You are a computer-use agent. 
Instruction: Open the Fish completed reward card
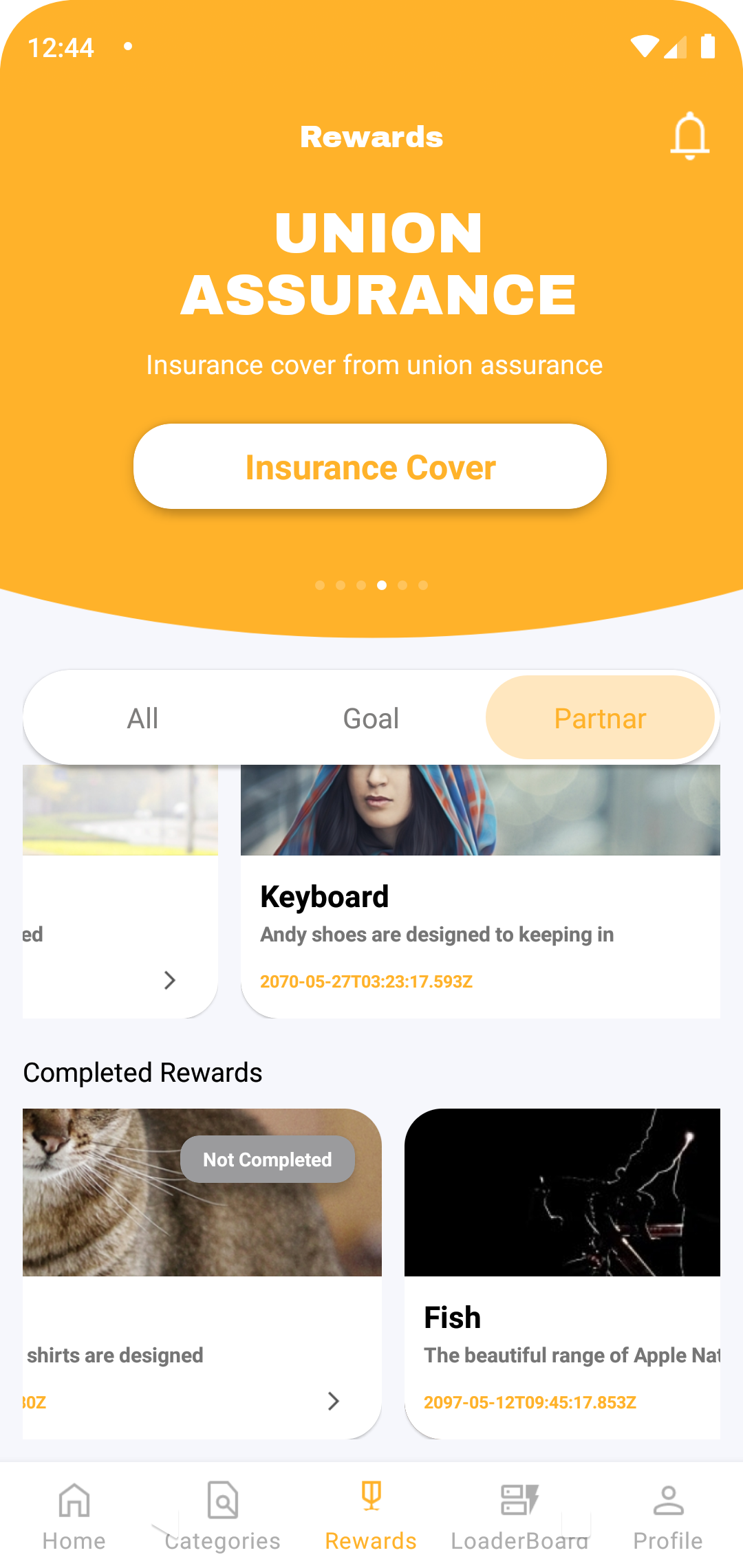point(562,1274)
